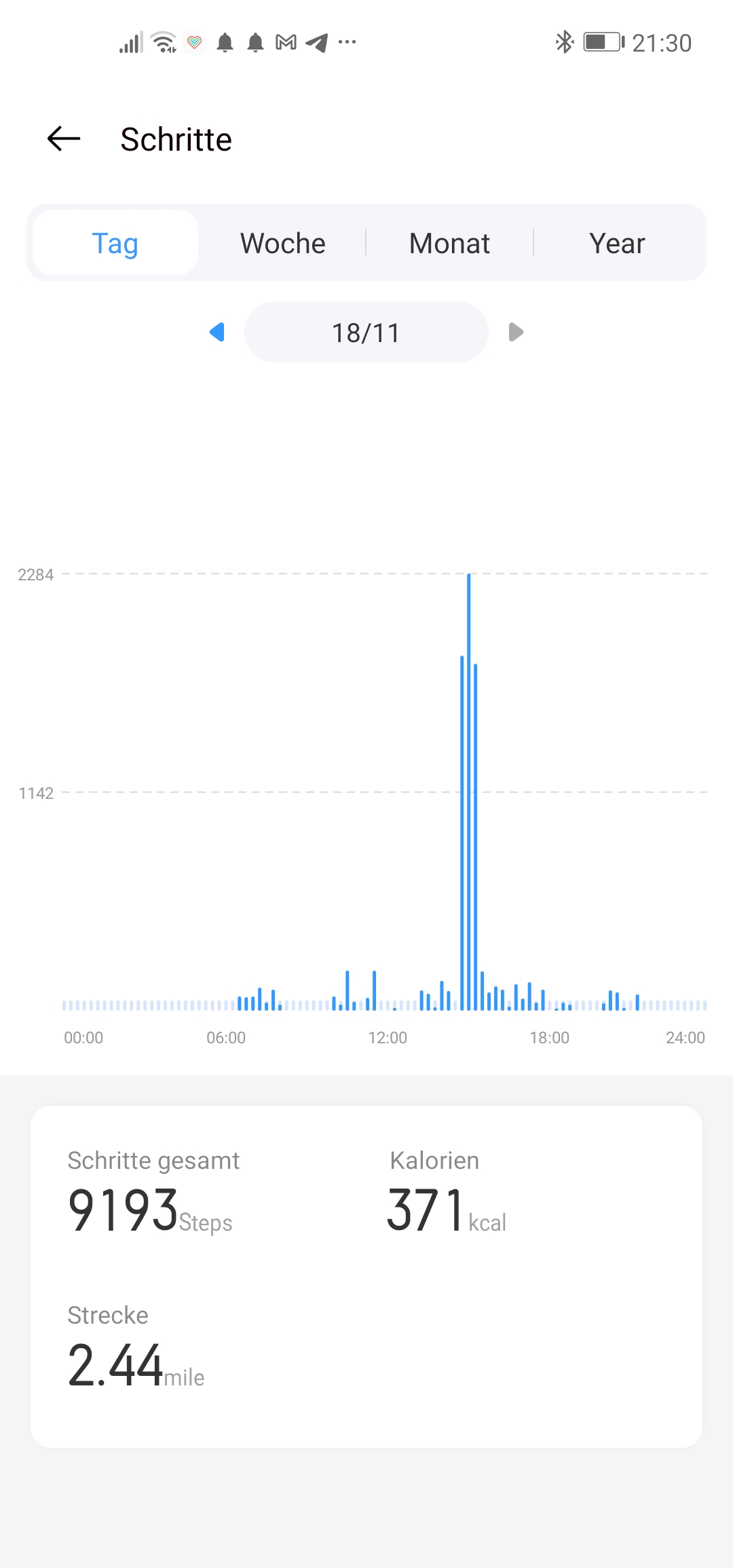Open the 18/11 date picker

[x=366, y=333]
